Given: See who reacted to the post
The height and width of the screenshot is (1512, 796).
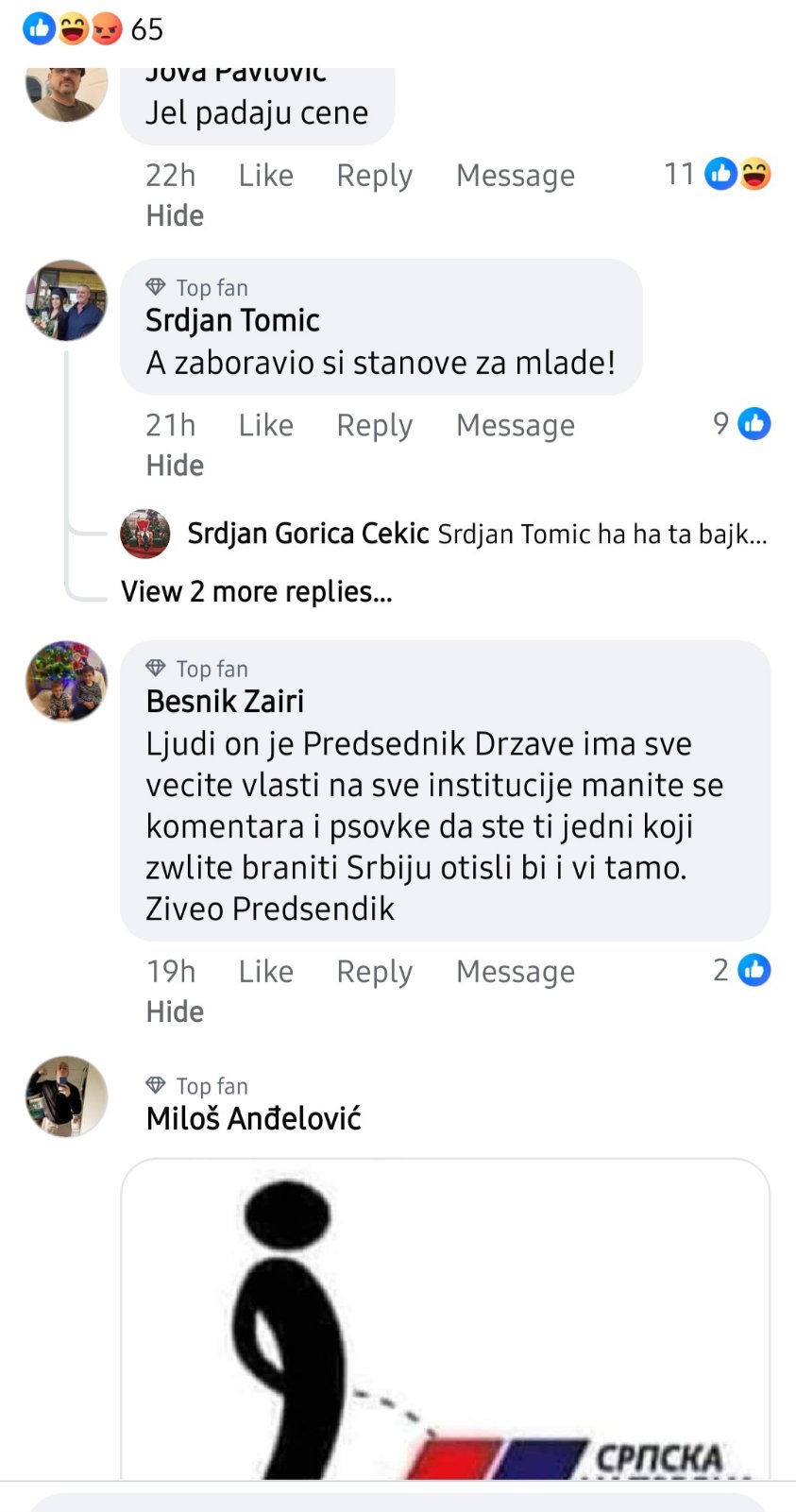Looking at the screenshot, I should pos(93,29).
